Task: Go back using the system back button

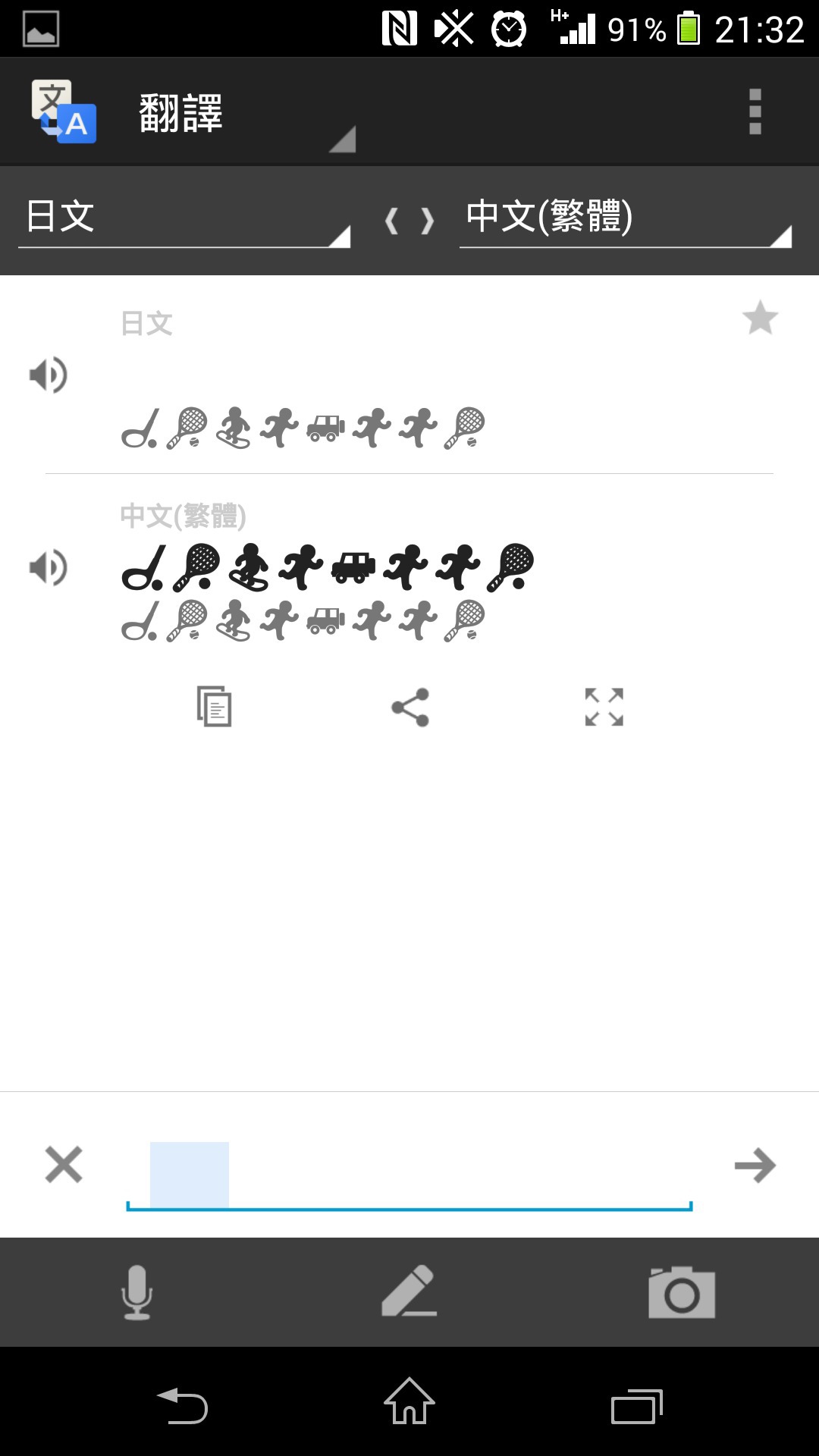Action: pos(183,1406)
